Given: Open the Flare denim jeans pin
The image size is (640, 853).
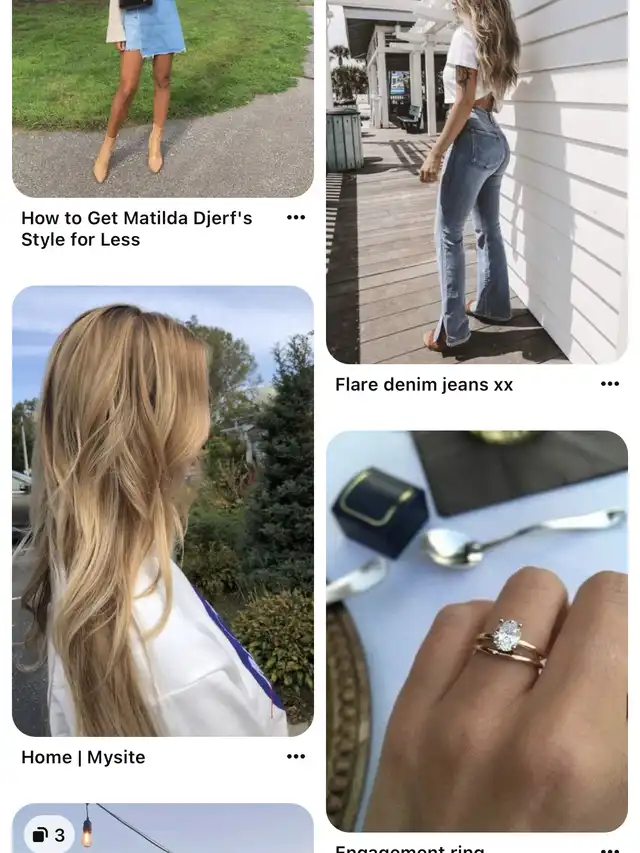Looking at the screenshot, I should point(476,180).
